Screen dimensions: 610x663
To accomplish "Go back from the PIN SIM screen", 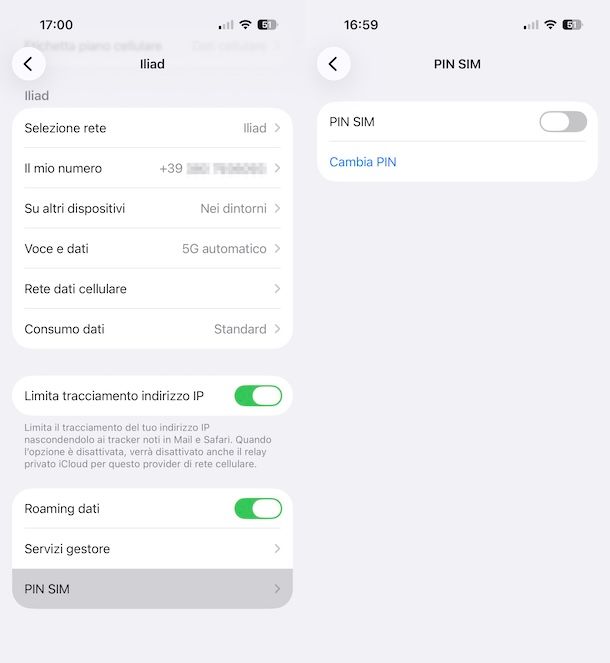I will 333,64.
